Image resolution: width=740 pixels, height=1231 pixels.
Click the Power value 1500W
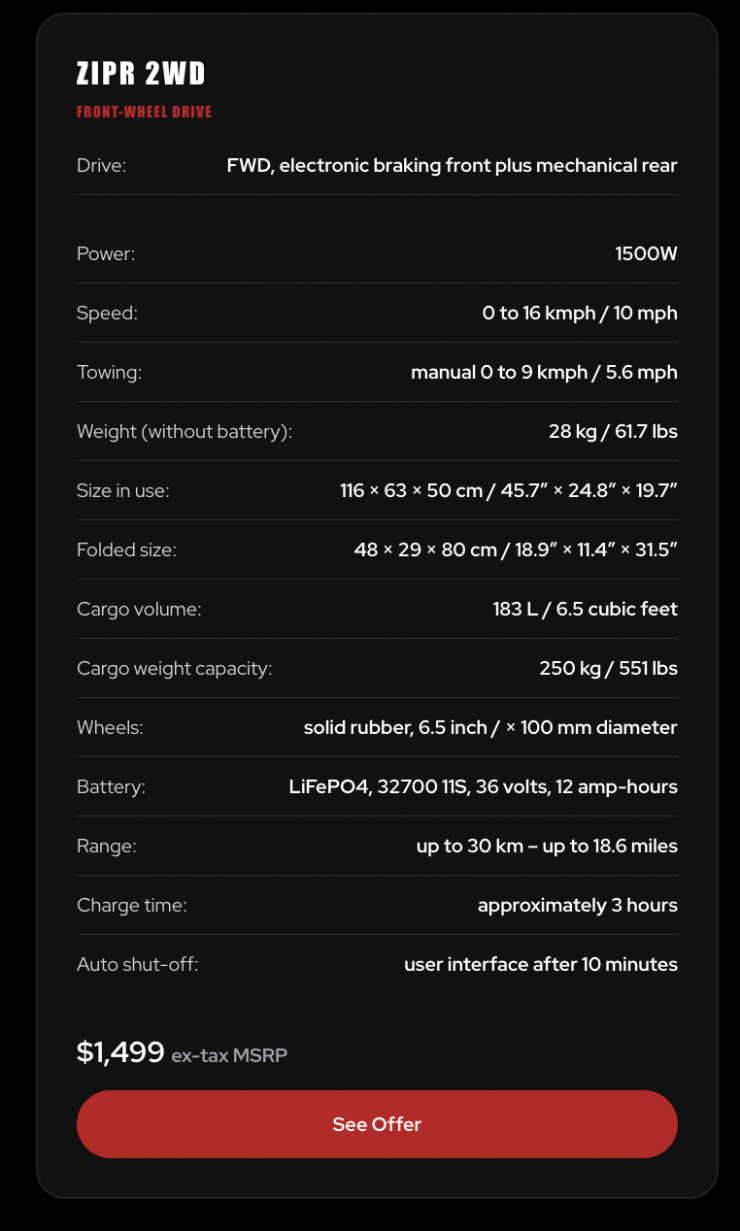[646, 253]
